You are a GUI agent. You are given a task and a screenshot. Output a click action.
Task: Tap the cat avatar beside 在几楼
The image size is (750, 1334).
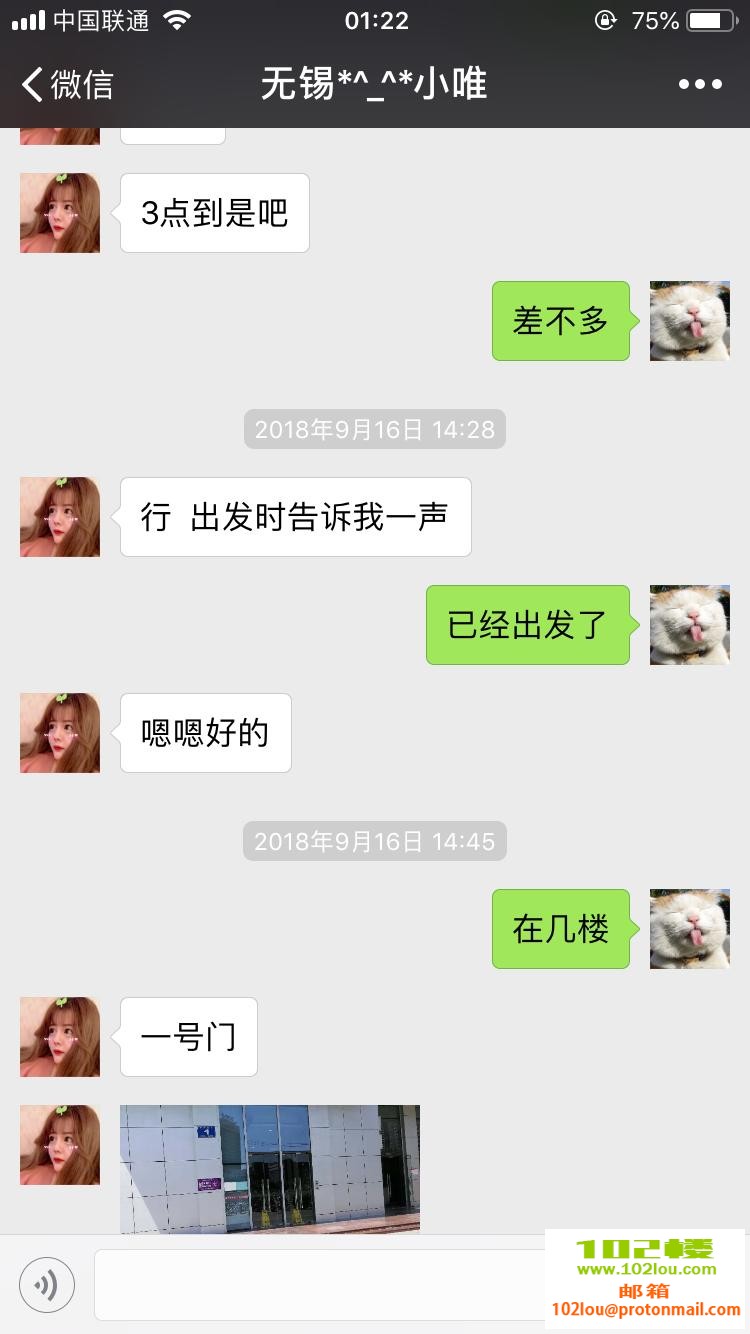click(690, 929)
